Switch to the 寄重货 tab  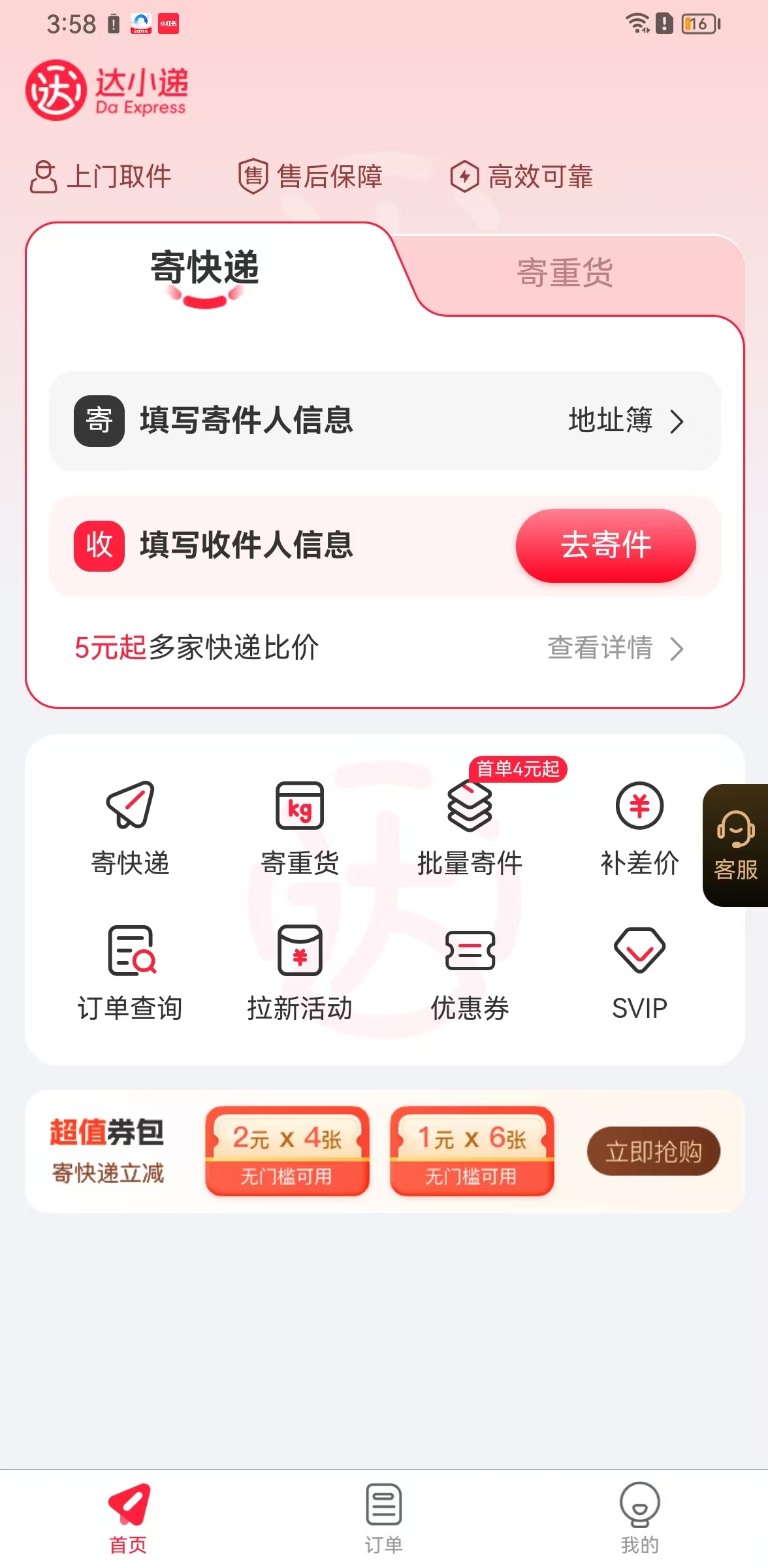coord(565,273)
